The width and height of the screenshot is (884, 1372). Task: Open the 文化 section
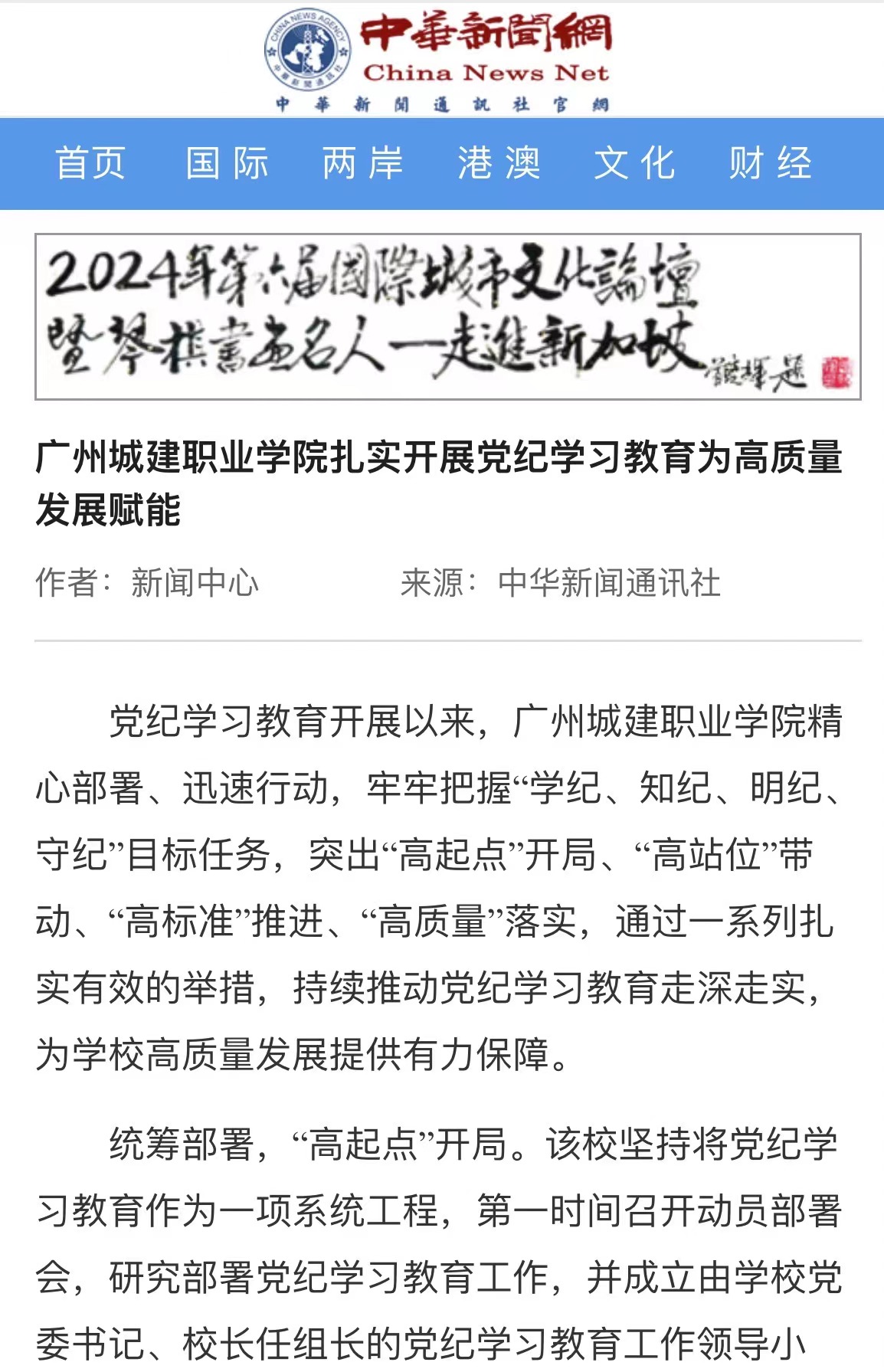point(635,163)
